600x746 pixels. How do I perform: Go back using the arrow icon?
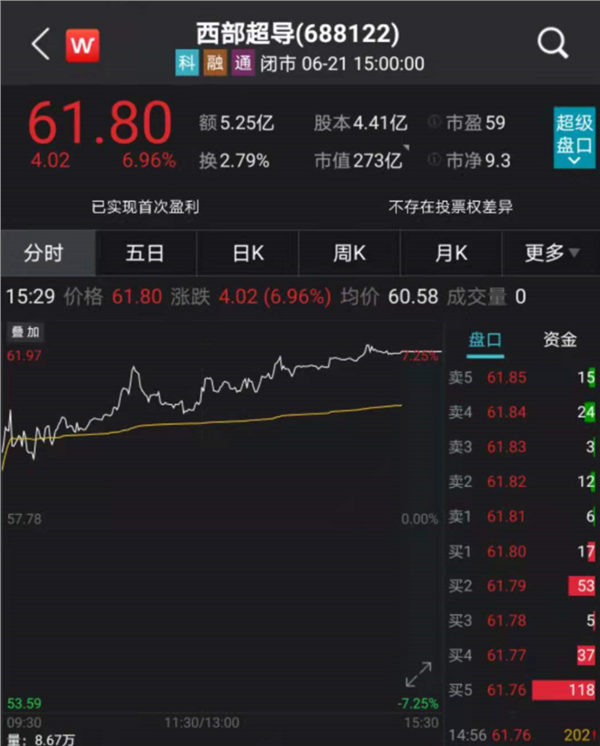click(x=40, y=45)
